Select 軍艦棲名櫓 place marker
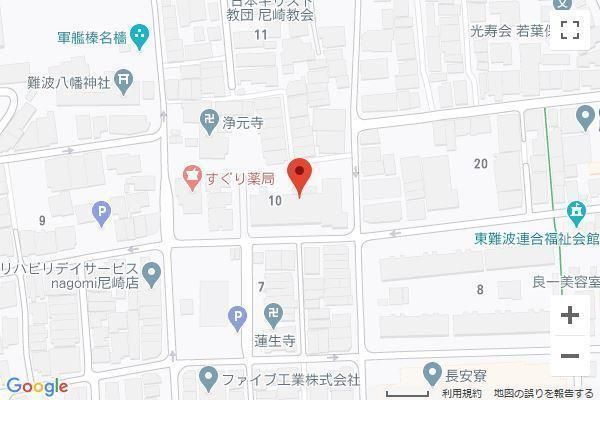This screenshot has width=600, height=423. [x=141, y=37]
